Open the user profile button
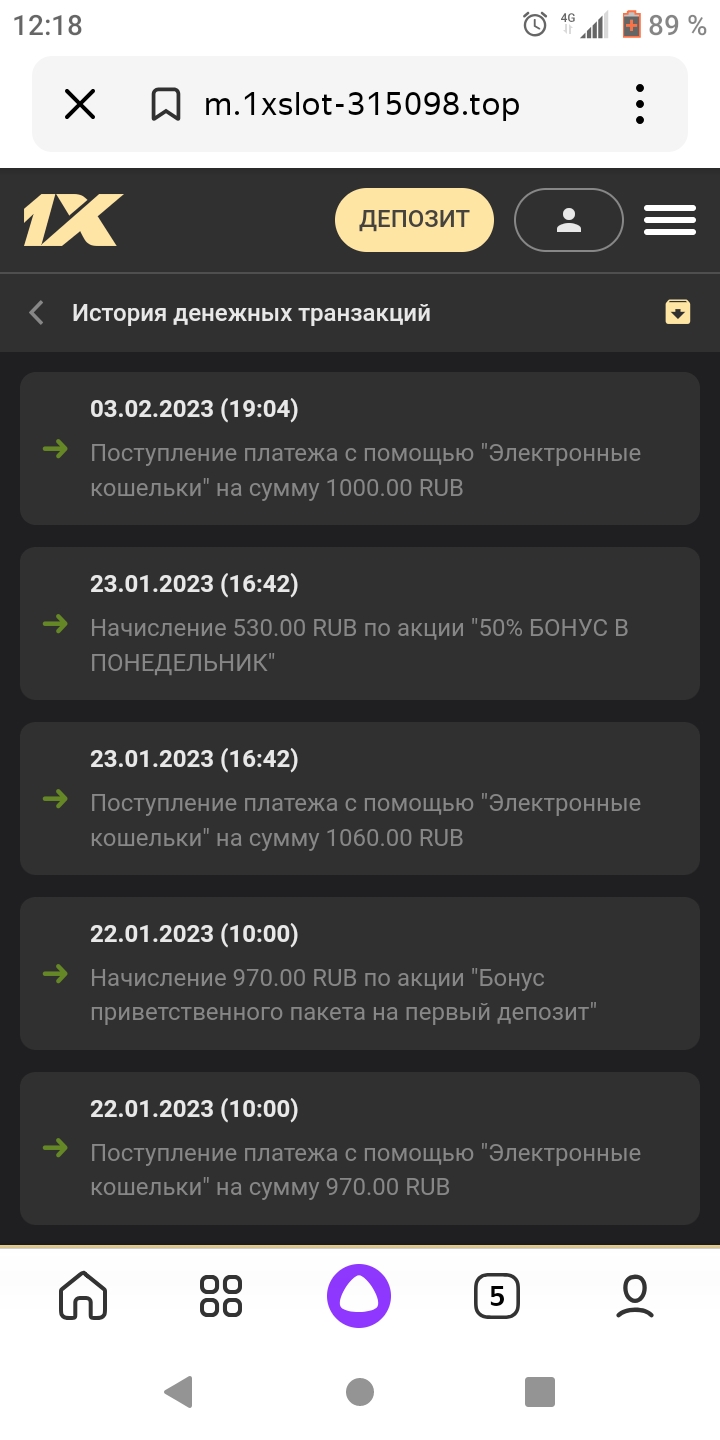This screenshot has width=720, height=1440. pyautogui.click(x=569, y=220)
